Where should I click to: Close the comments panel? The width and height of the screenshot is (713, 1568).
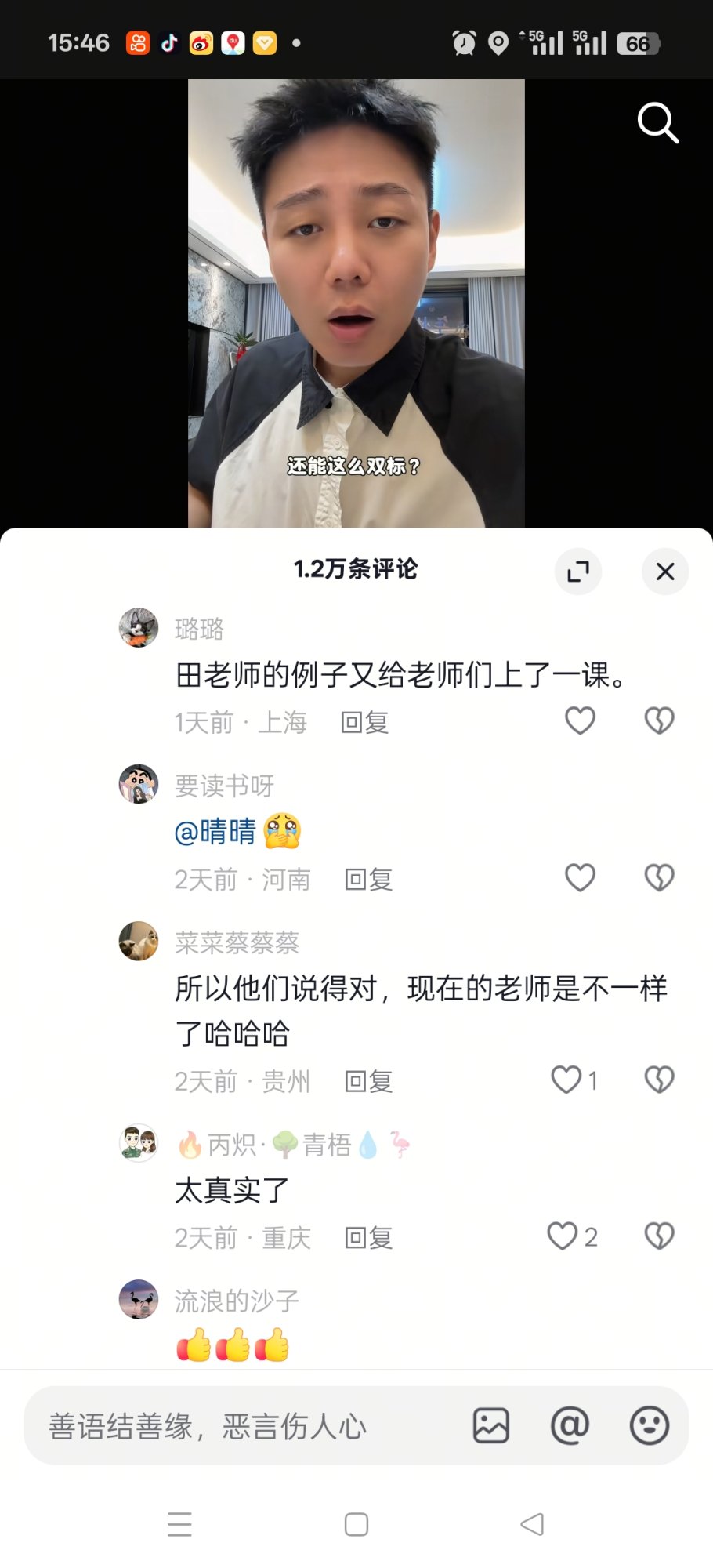click(x=665, y=572)
